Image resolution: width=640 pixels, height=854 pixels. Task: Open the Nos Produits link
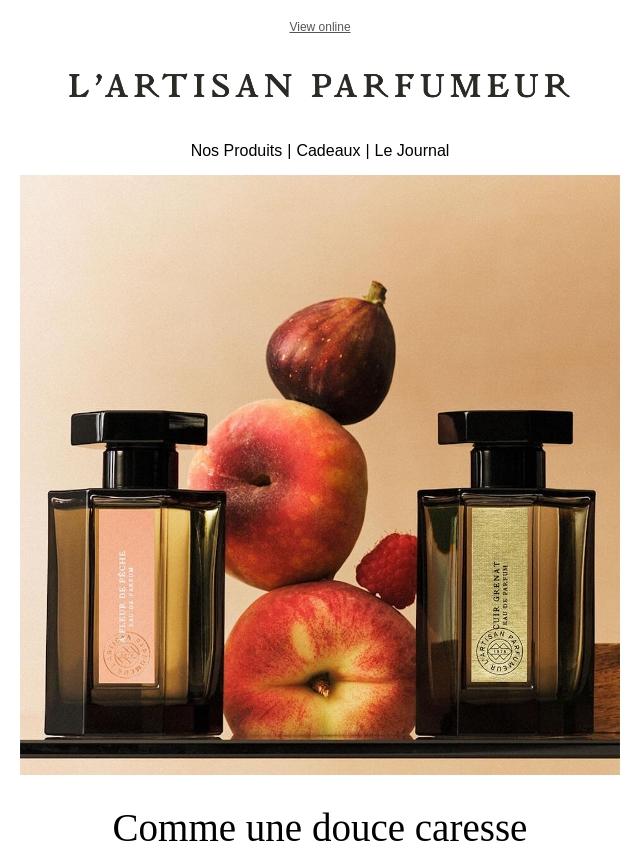click(236, 151)
